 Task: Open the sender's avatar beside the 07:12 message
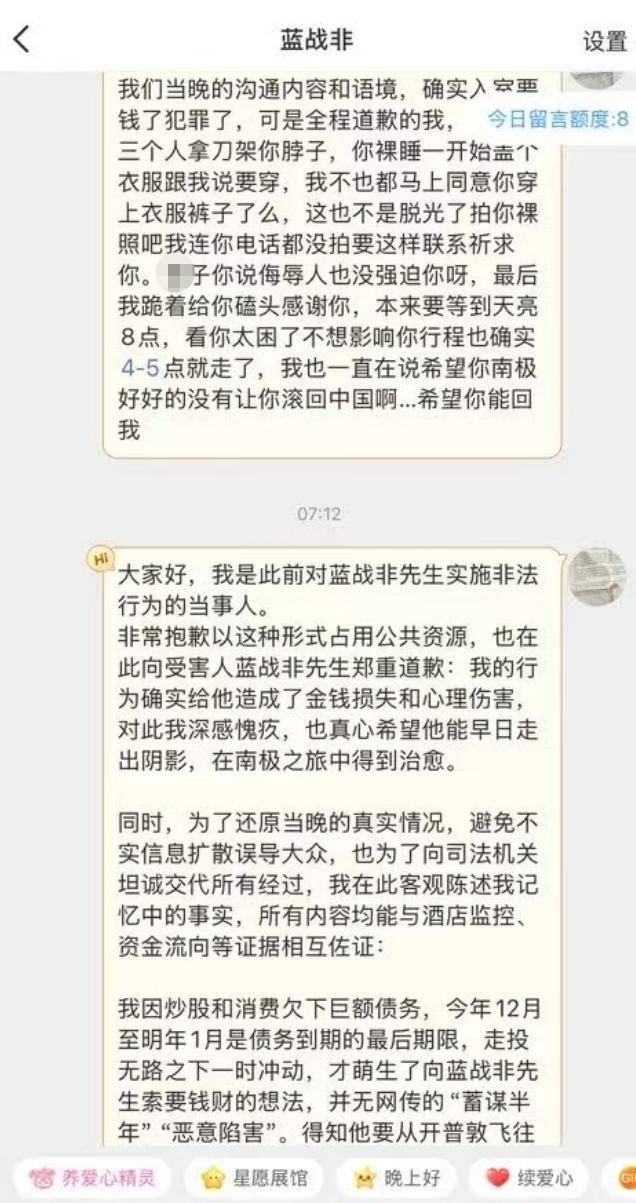pos(597,576)
